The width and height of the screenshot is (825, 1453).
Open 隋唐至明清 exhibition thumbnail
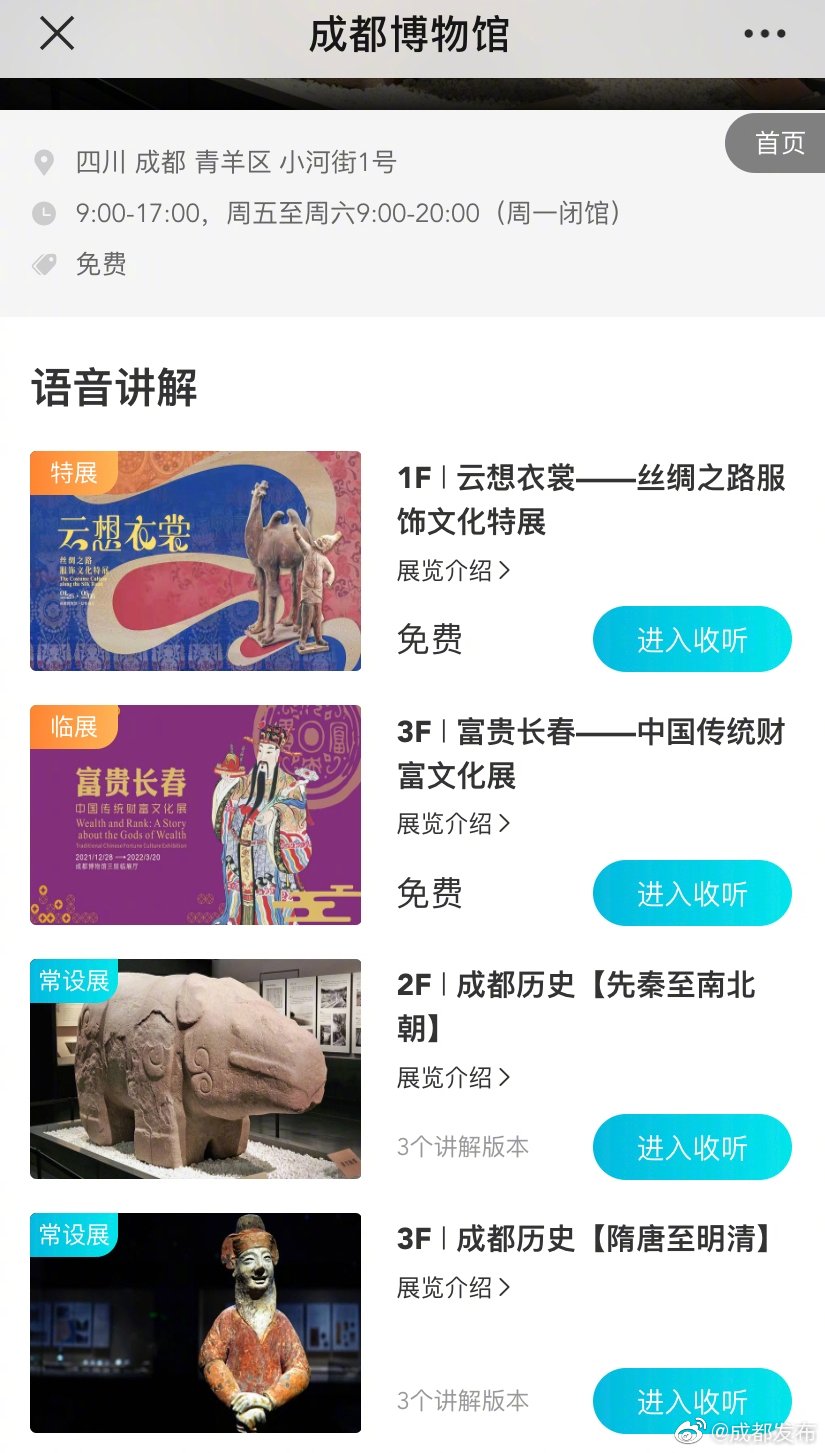[x=195, y=1322]
